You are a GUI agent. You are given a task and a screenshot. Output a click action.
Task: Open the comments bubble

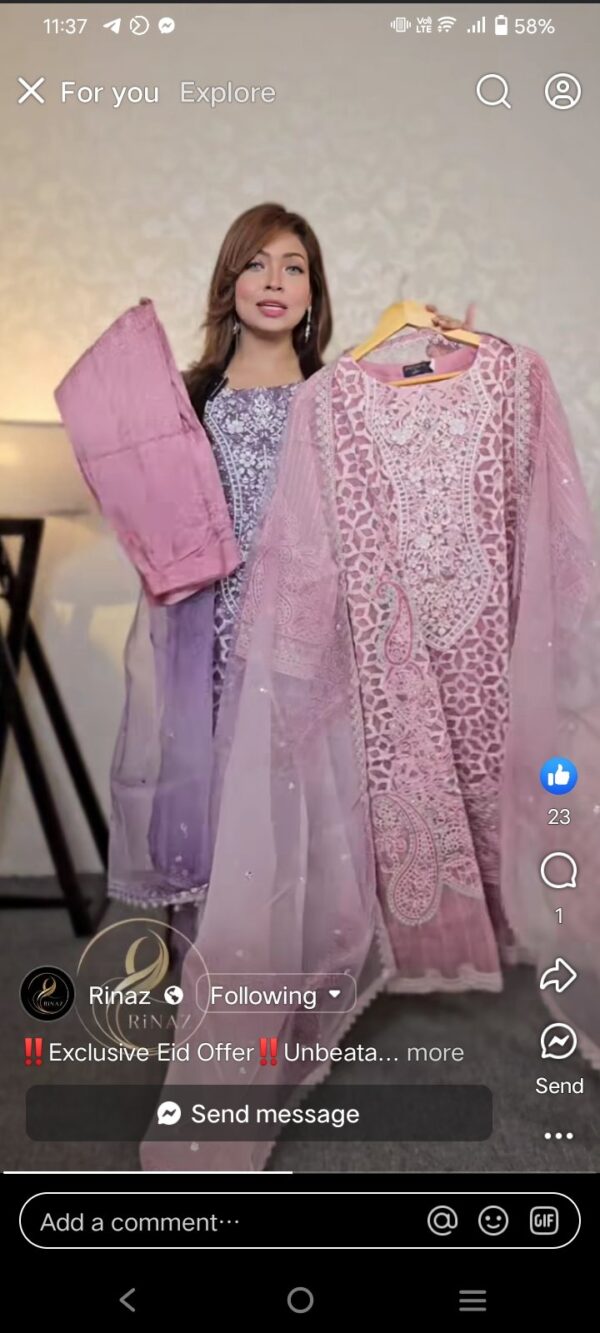558,871
